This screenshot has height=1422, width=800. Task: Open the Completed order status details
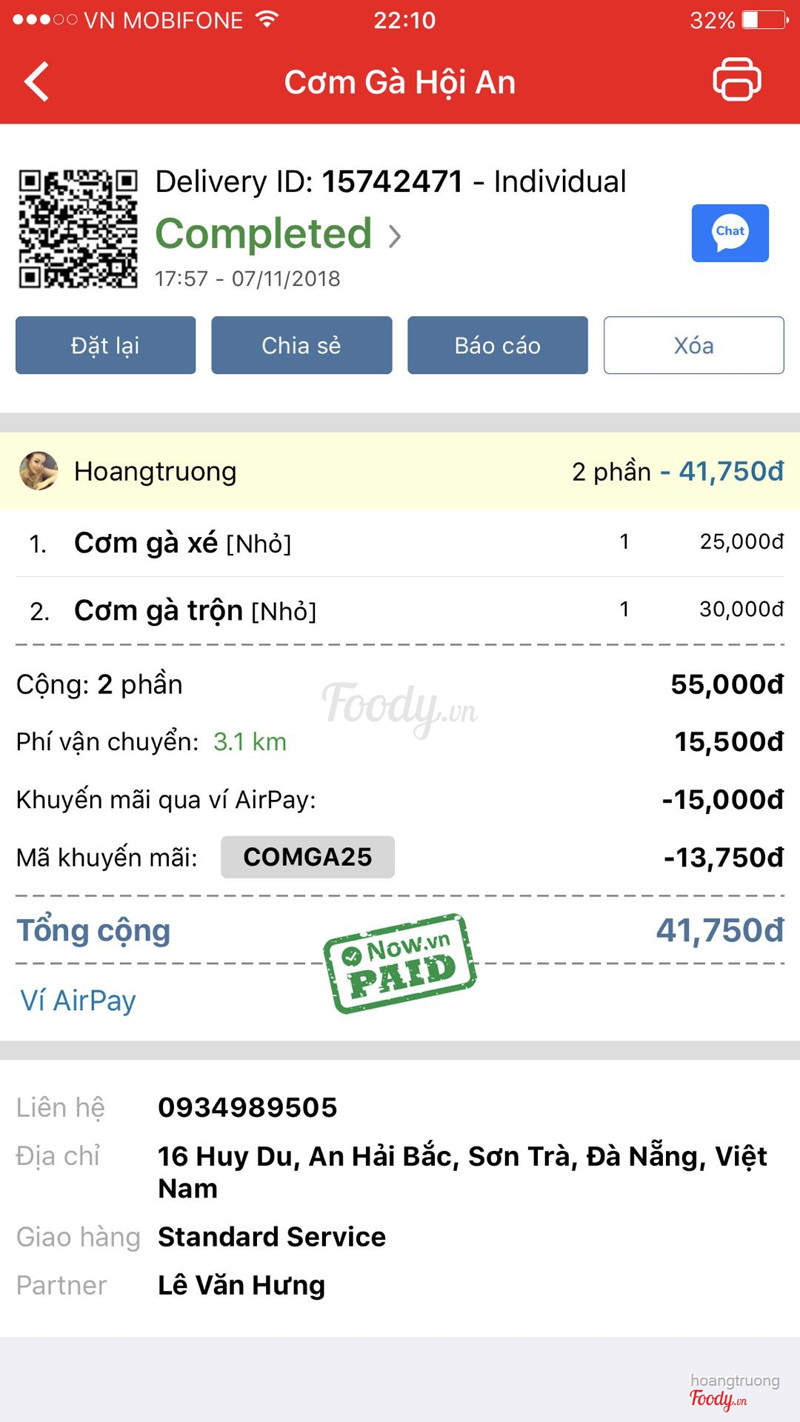[x=278, y=235]
